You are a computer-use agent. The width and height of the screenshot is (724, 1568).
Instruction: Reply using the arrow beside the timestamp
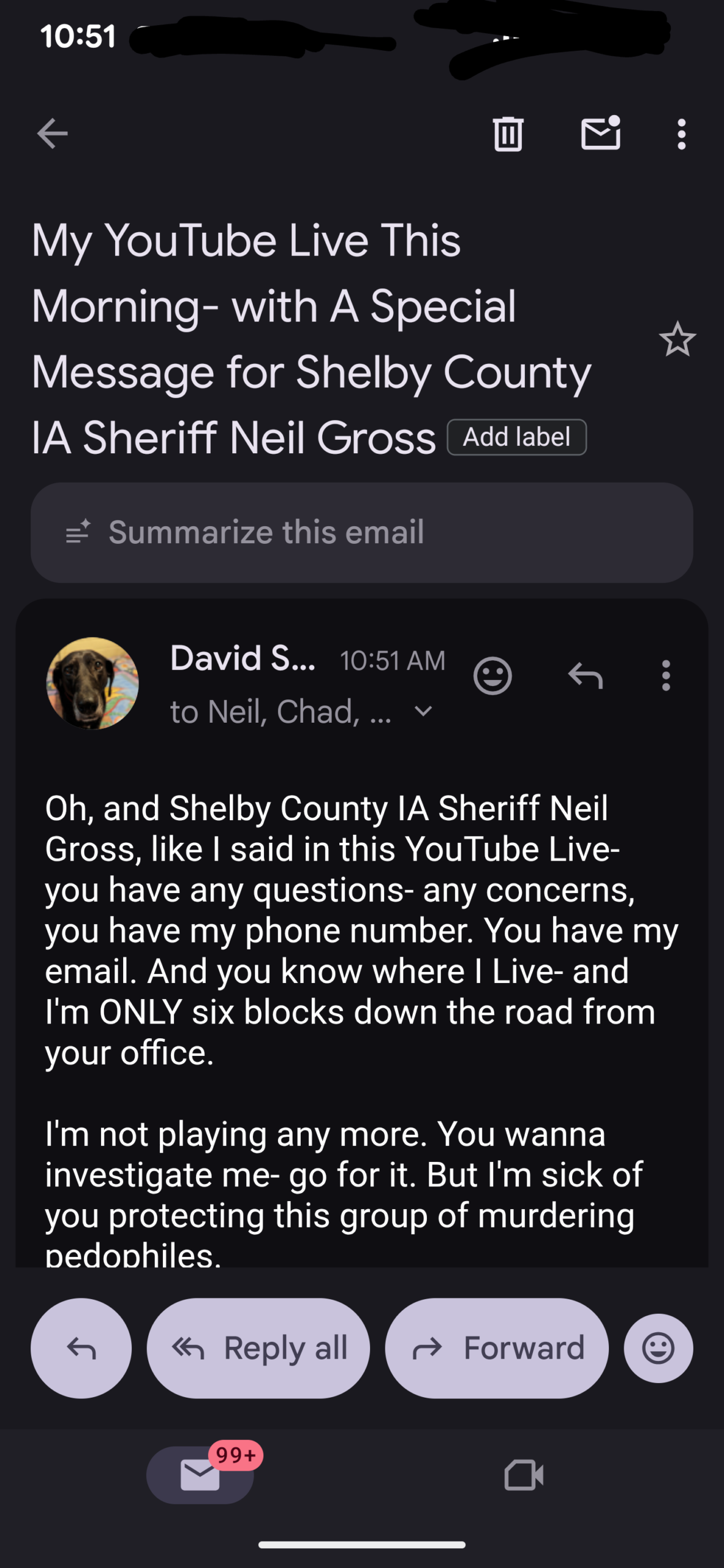coord(585,676)
